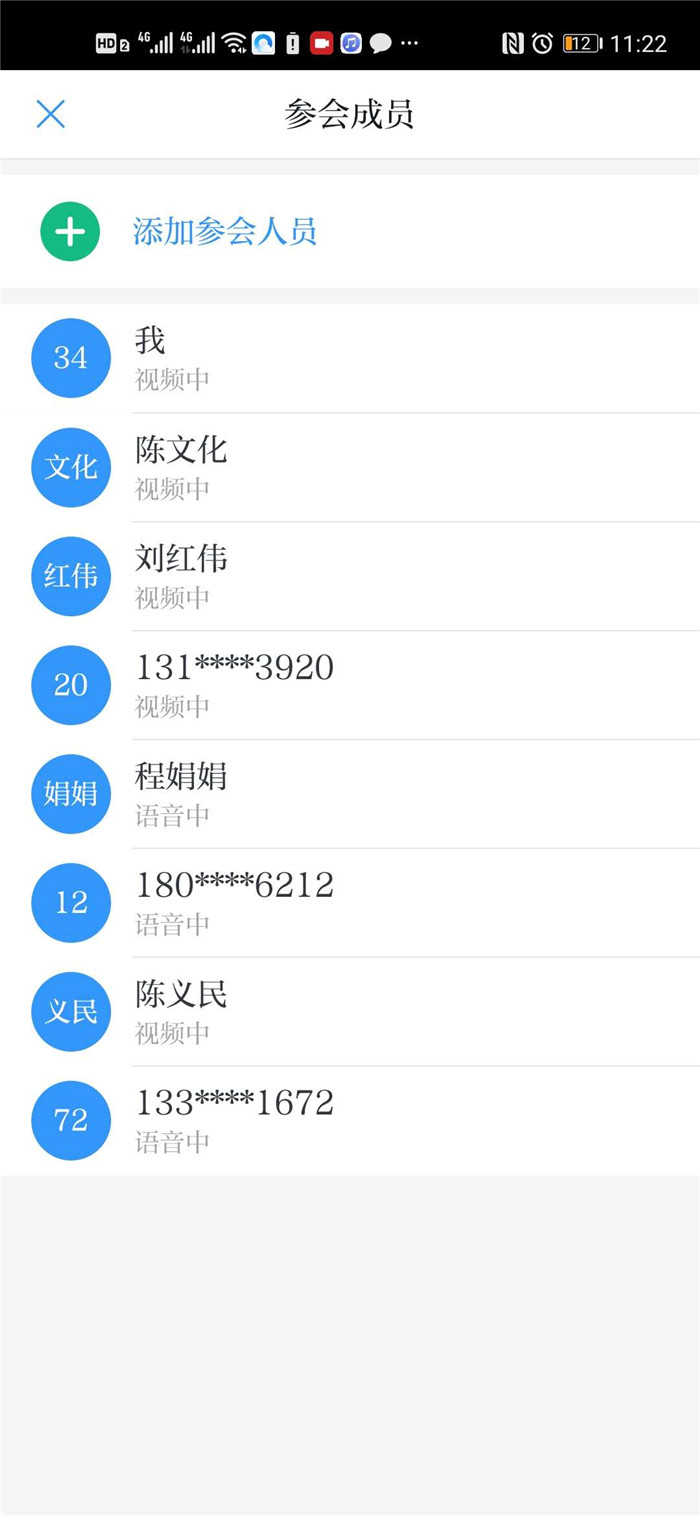This screenshot has width=700, height=1516.
Task: Tap 添加参会人员 to add participants
Action: point(224,232)
